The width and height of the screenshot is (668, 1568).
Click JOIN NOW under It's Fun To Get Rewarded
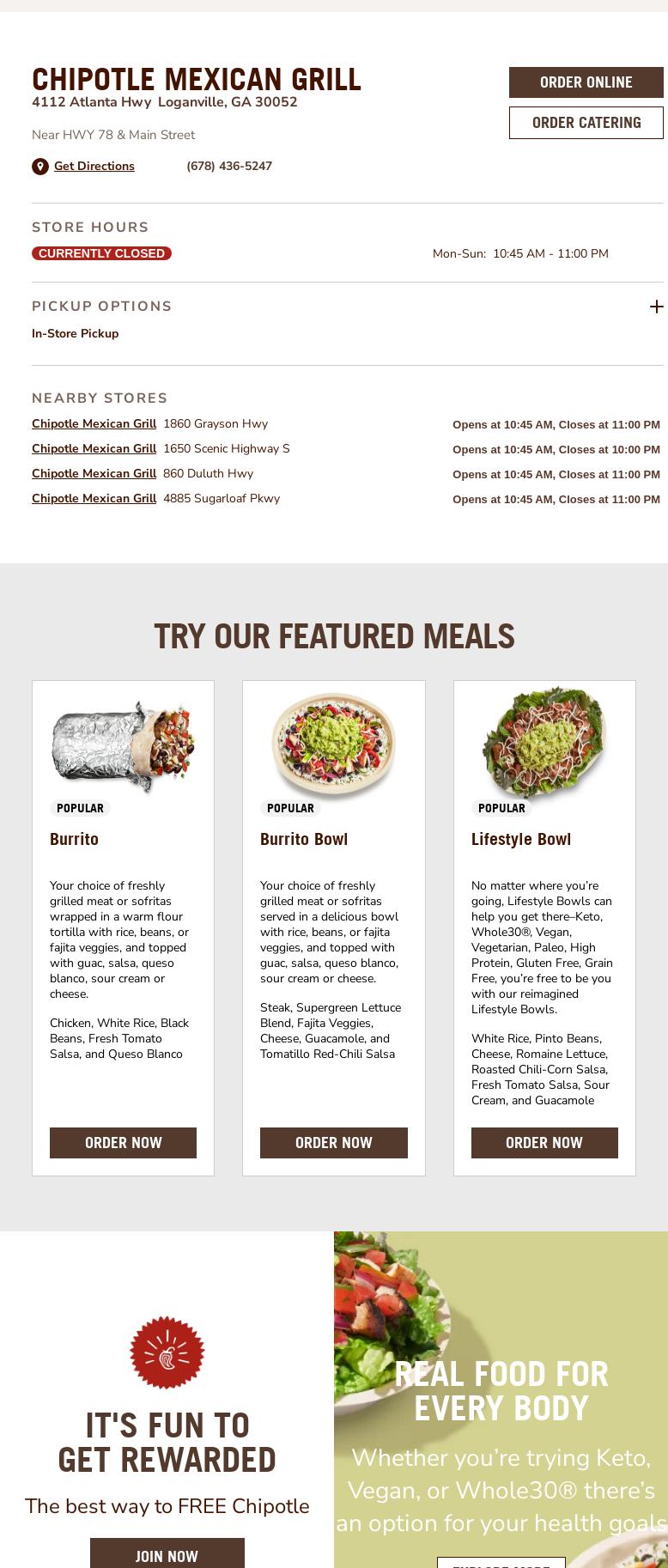167,1556
